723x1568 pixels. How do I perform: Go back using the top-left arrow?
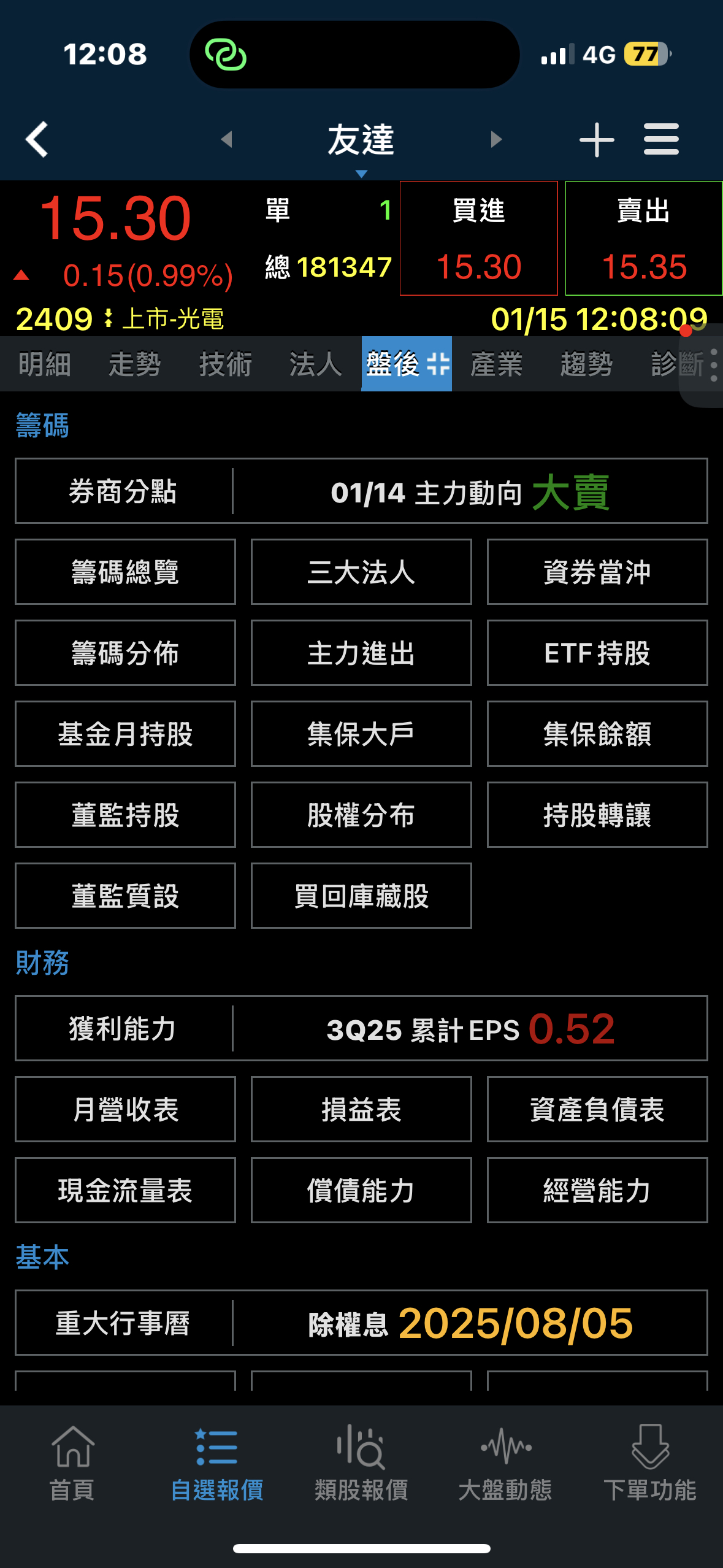pos(37,139)
